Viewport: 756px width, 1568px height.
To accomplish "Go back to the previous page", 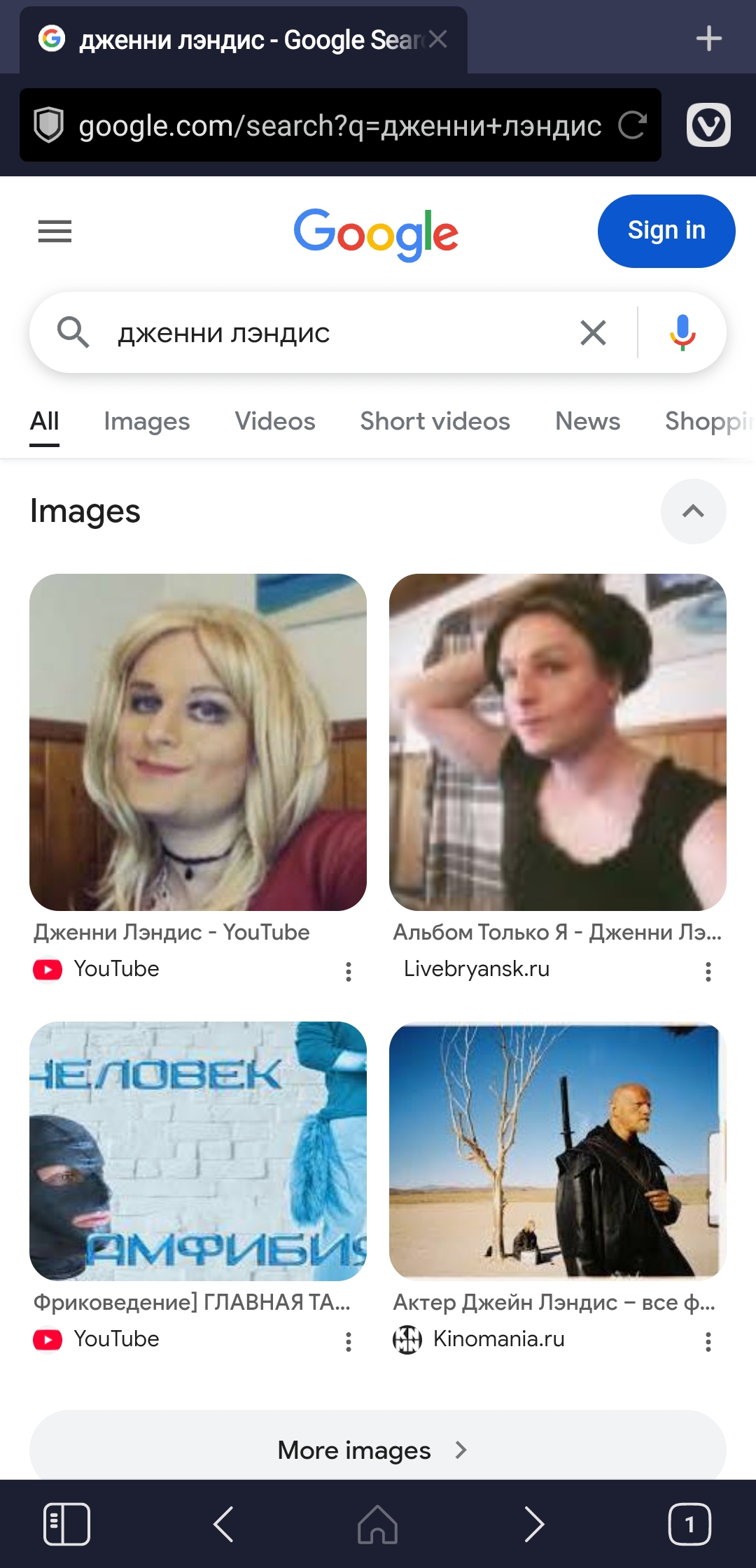I will coord(223,1524).
